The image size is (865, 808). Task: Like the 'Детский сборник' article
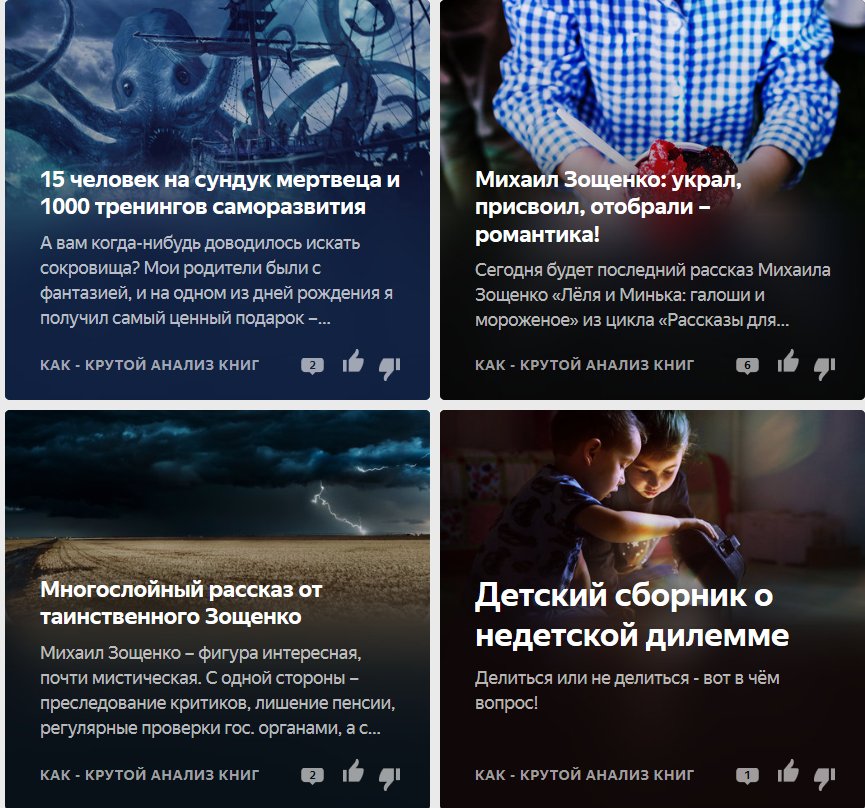[788, 772]
